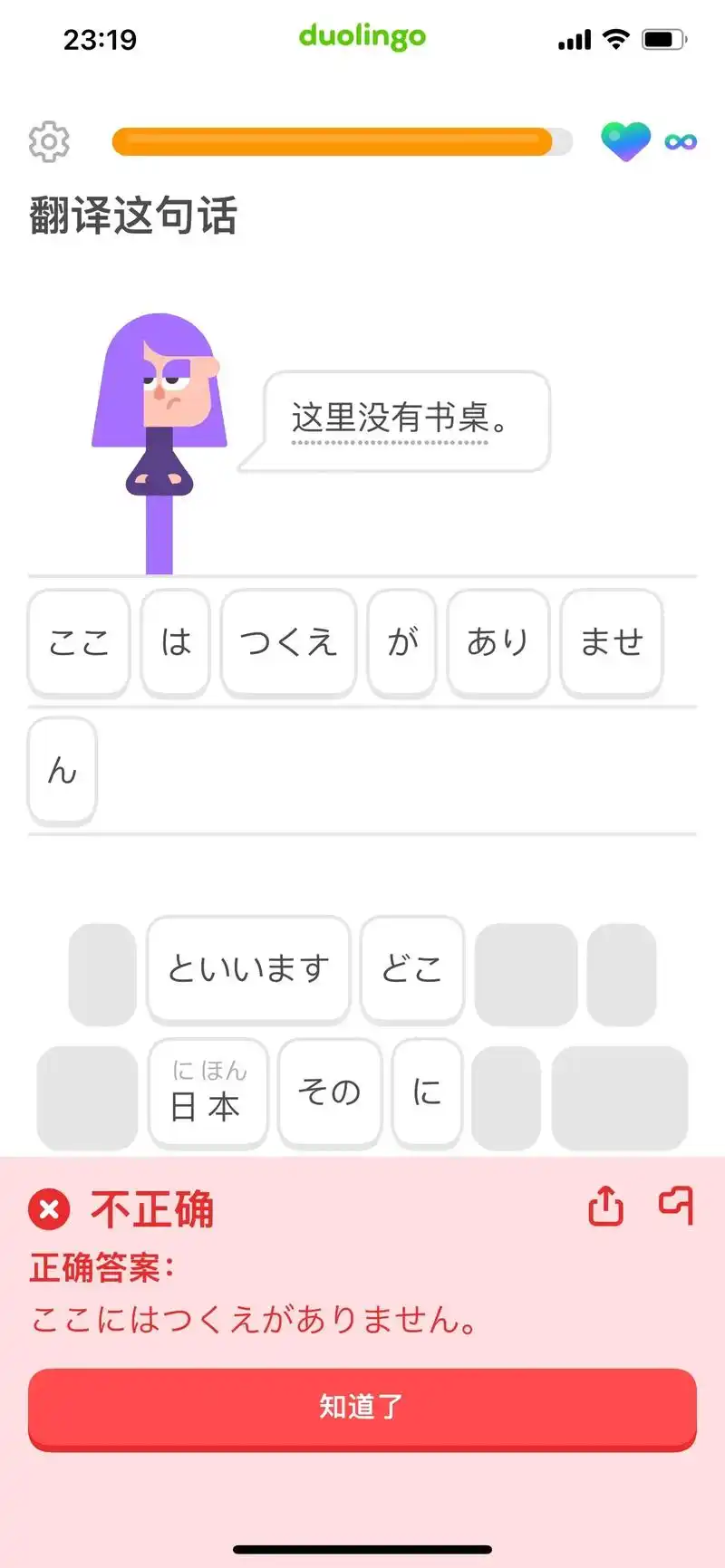
Task: Select the どこ word tile
Action: 412,969
